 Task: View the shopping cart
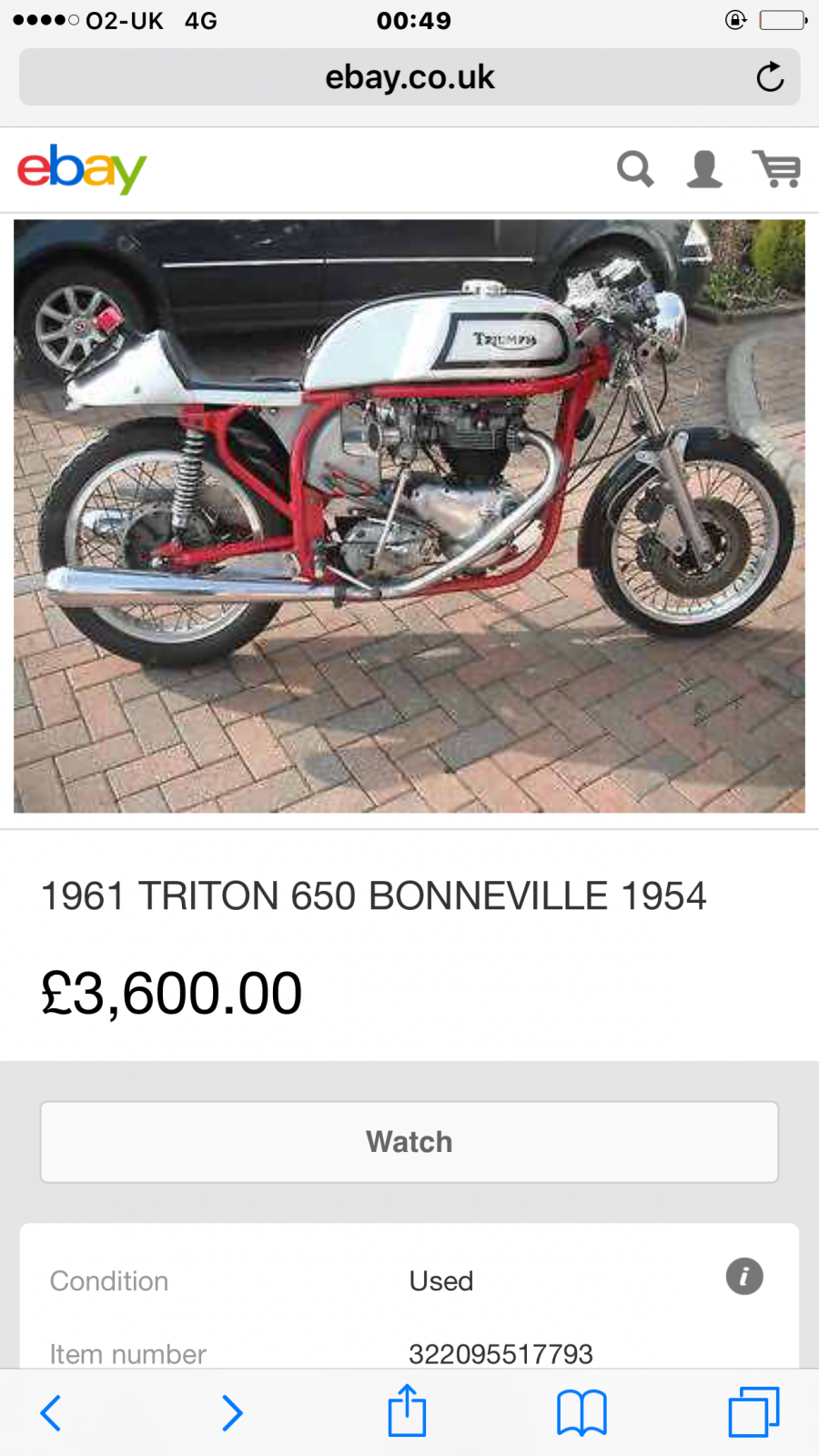(x=776, y=169)
